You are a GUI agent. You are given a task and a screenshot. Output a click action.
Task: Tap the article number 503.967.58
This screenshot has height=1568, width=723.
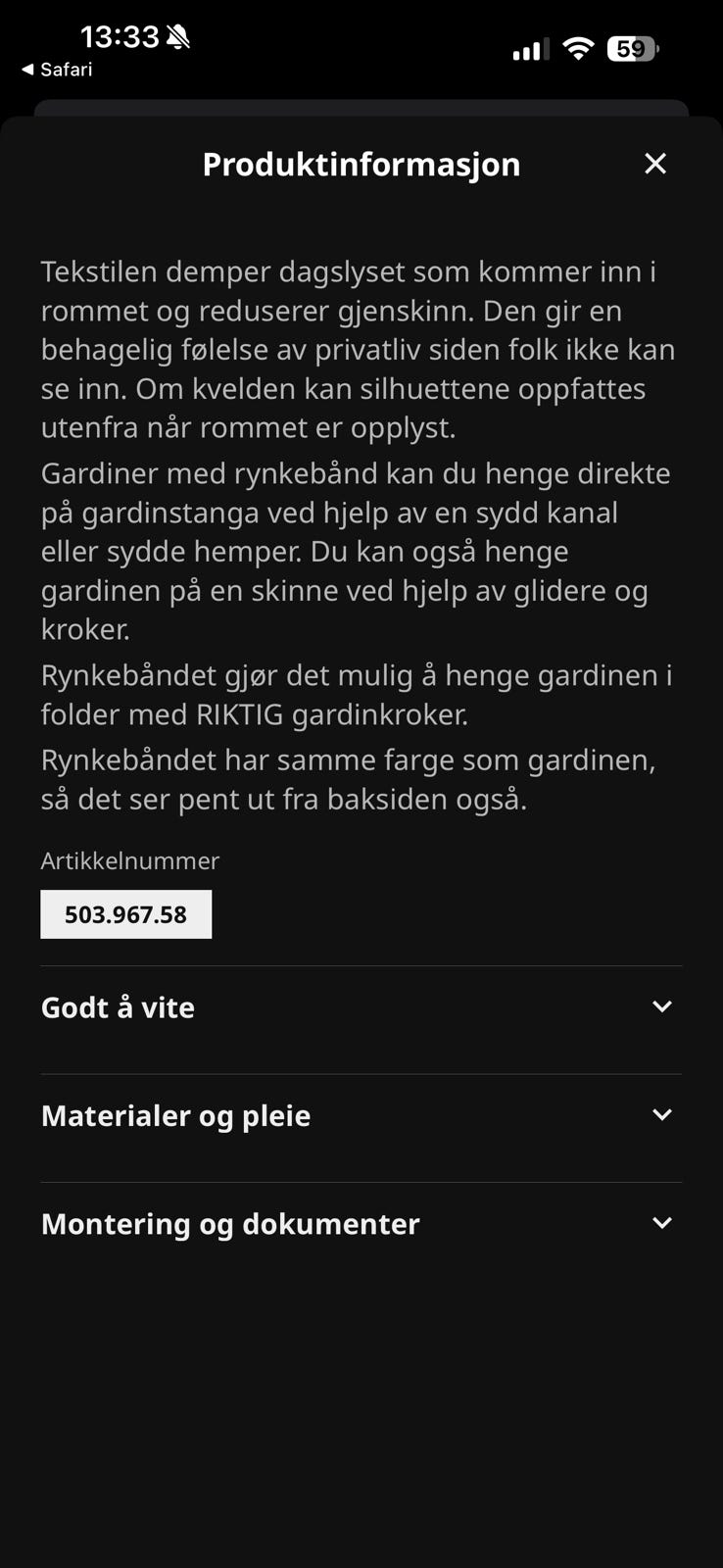pos(125,913)
